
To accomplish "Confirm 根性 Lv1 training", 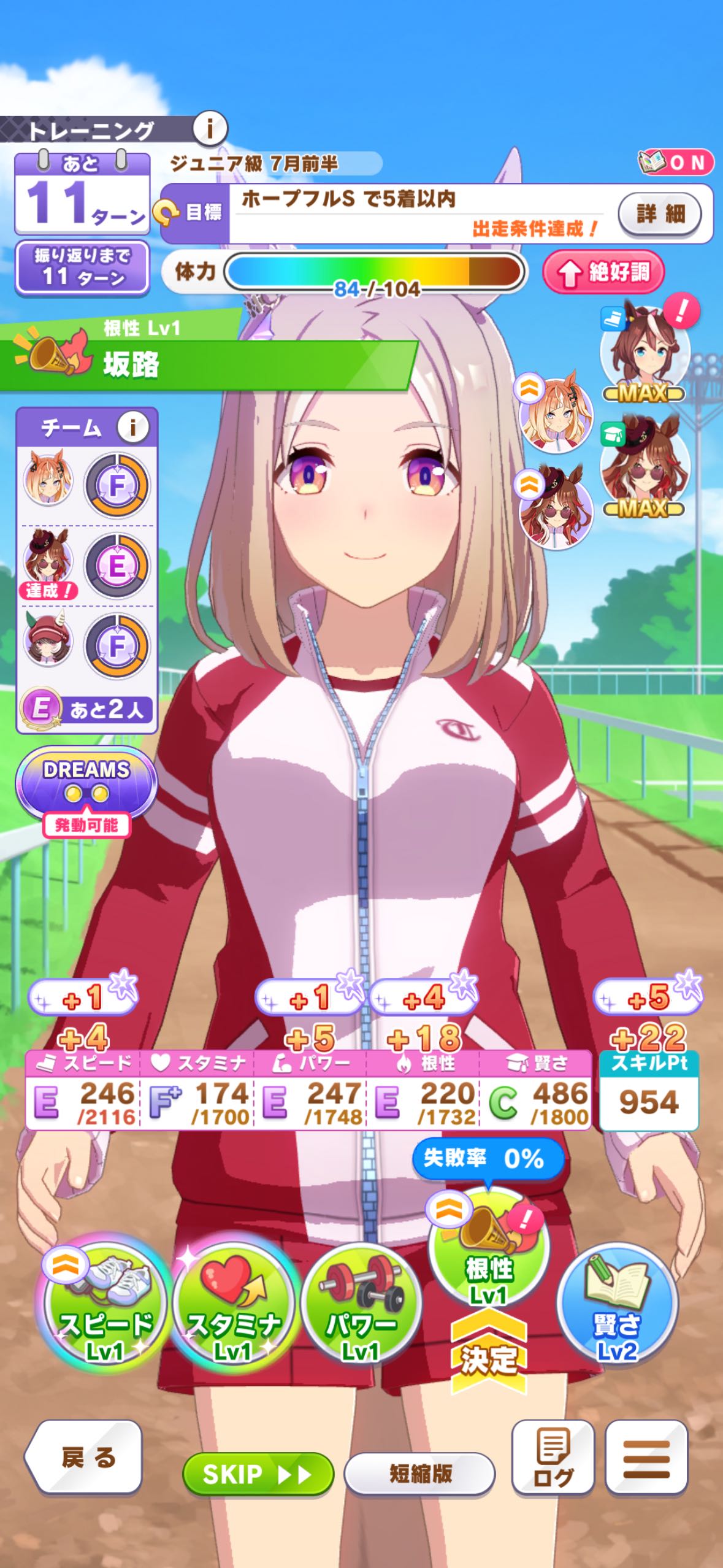I will coord(488,1251).
